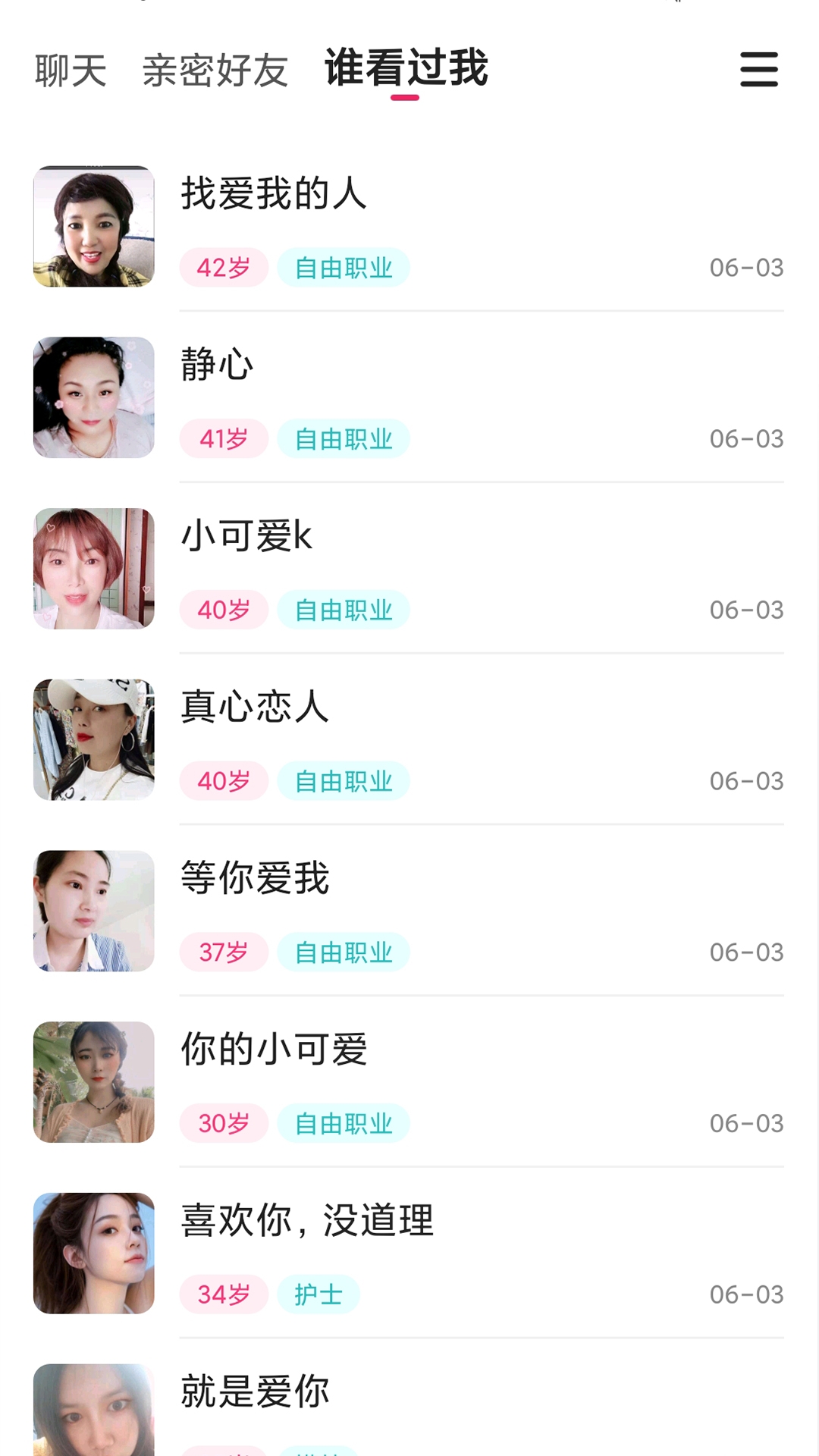Screen dimensions: 819x1456
Task: Click 真心恋人's profile photo
Action: pos(94,739)
